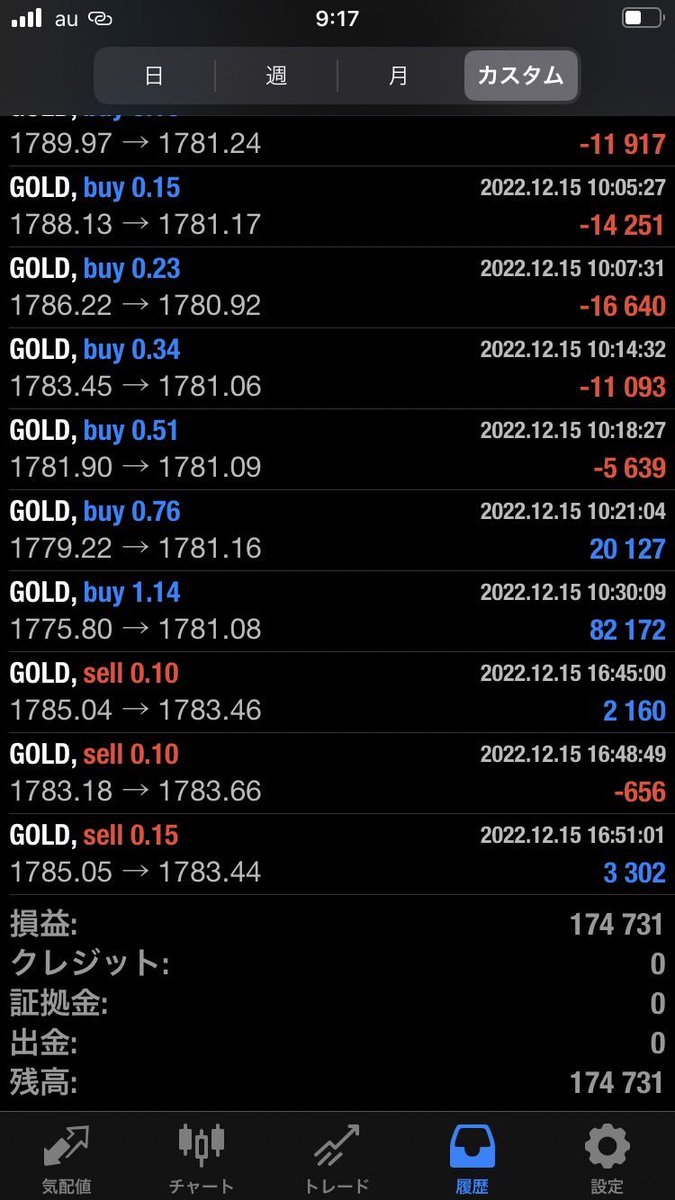Tap the 履歴 history tab

click(x=470, y=1158)
